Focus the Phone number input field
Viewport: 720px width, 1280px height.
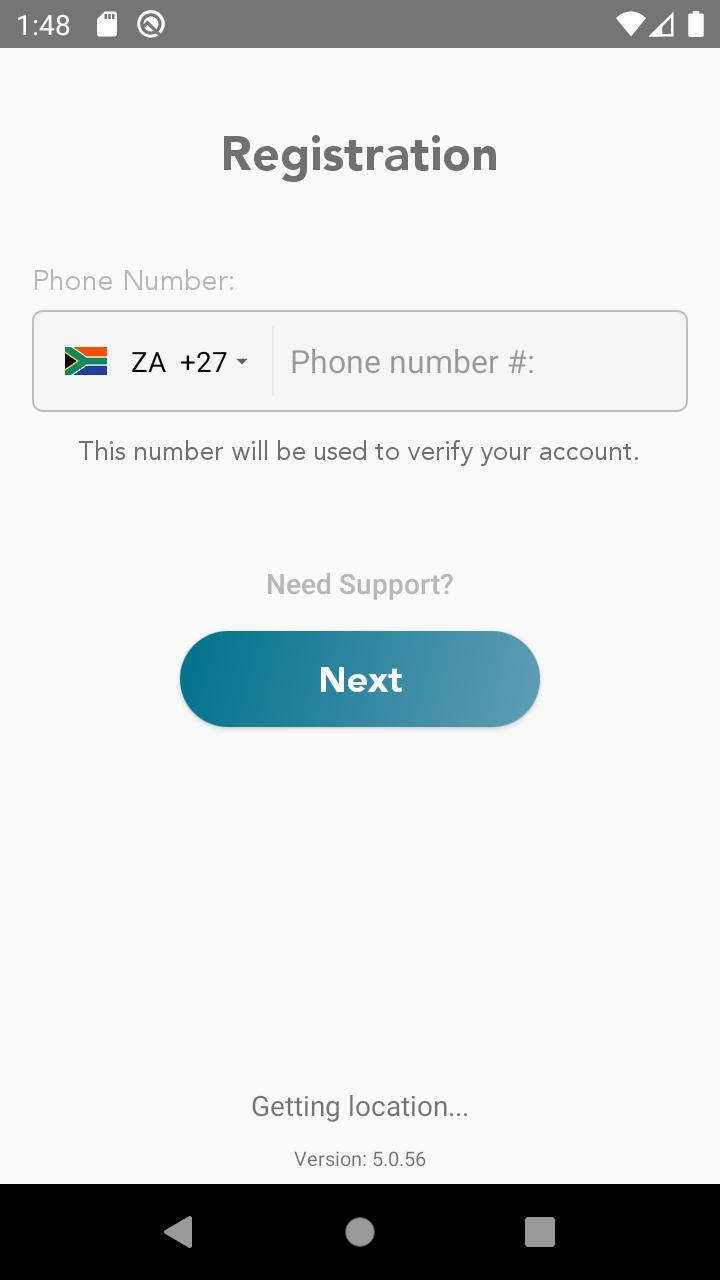click(x=478, y=361)
